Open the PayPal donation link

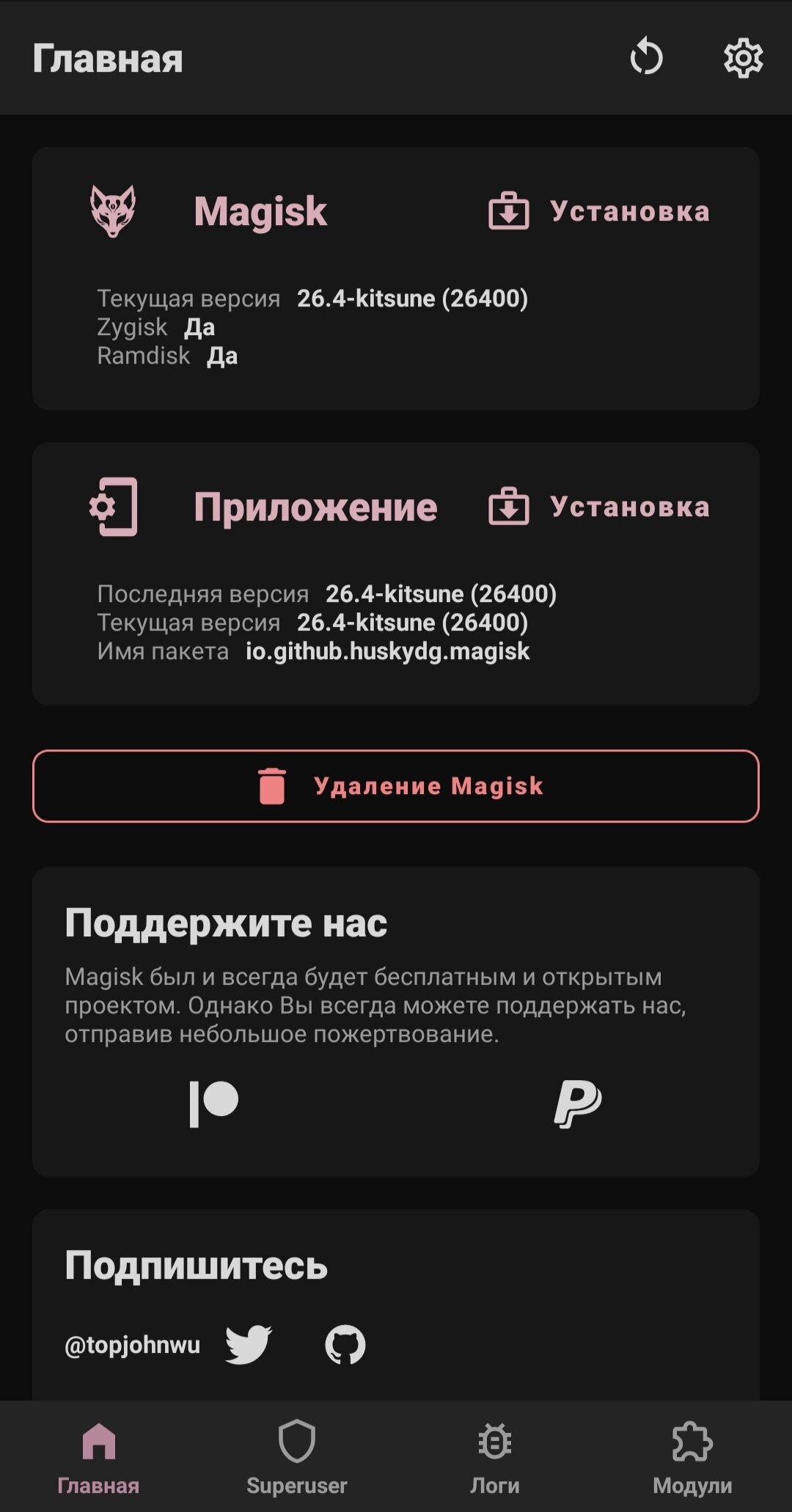point(577,1103)
